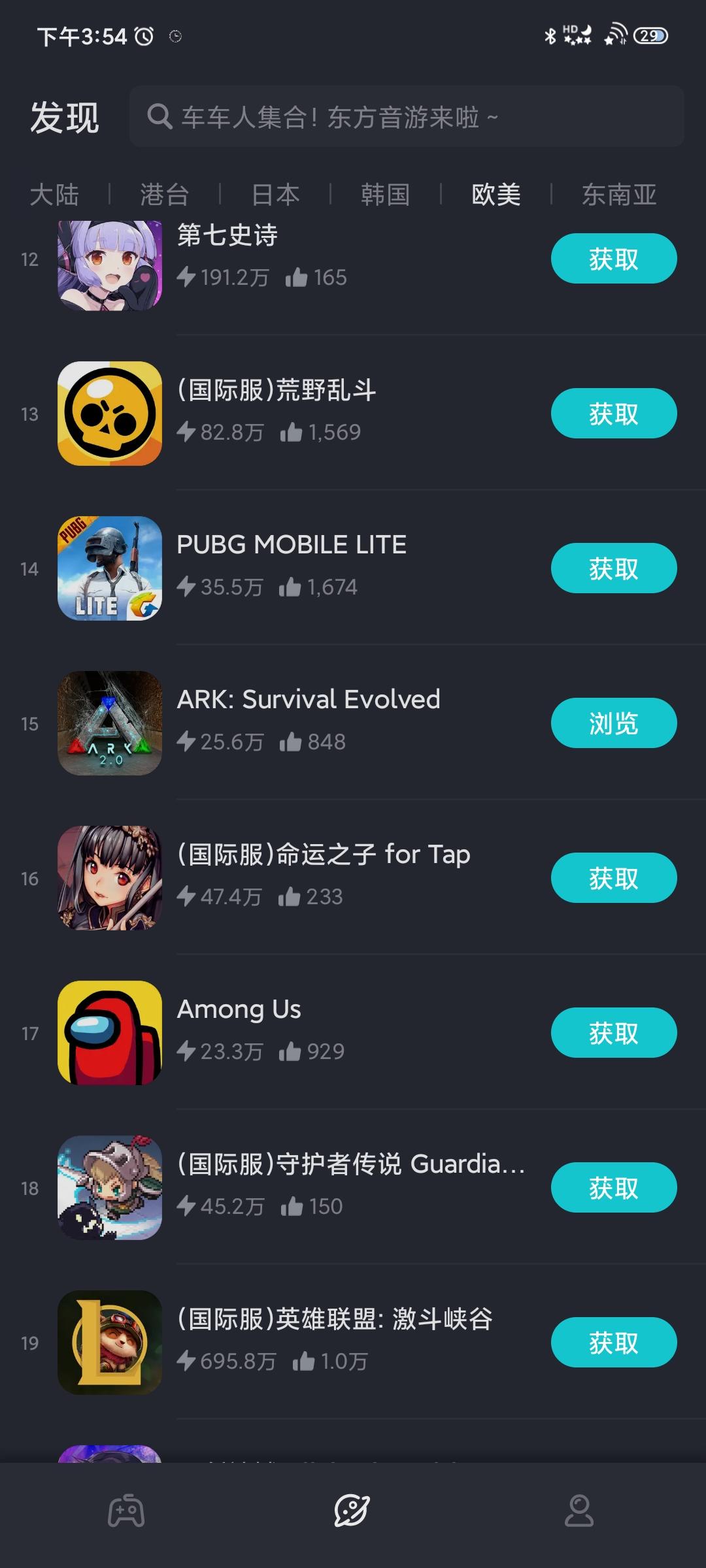This screenshot has height=1568, width=706.
Task: Open the PUBG MOBILE LITE app icon
Action: 109,568
